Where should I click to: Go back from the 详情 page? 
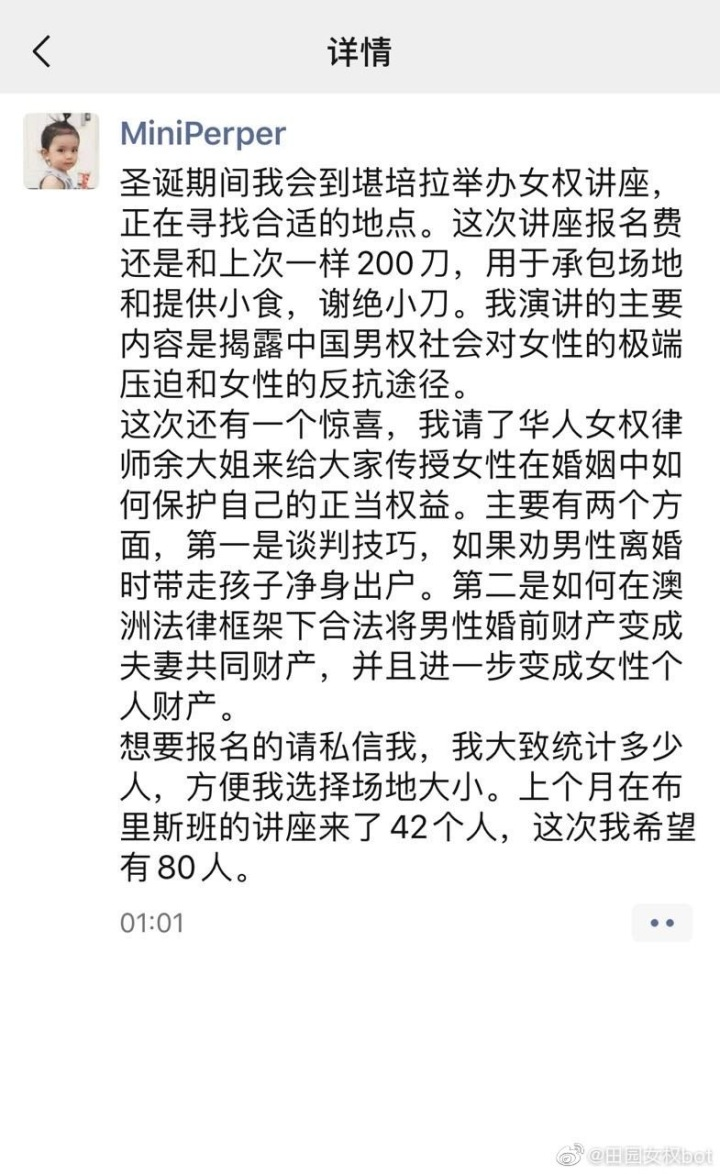(x=41, y=50)
